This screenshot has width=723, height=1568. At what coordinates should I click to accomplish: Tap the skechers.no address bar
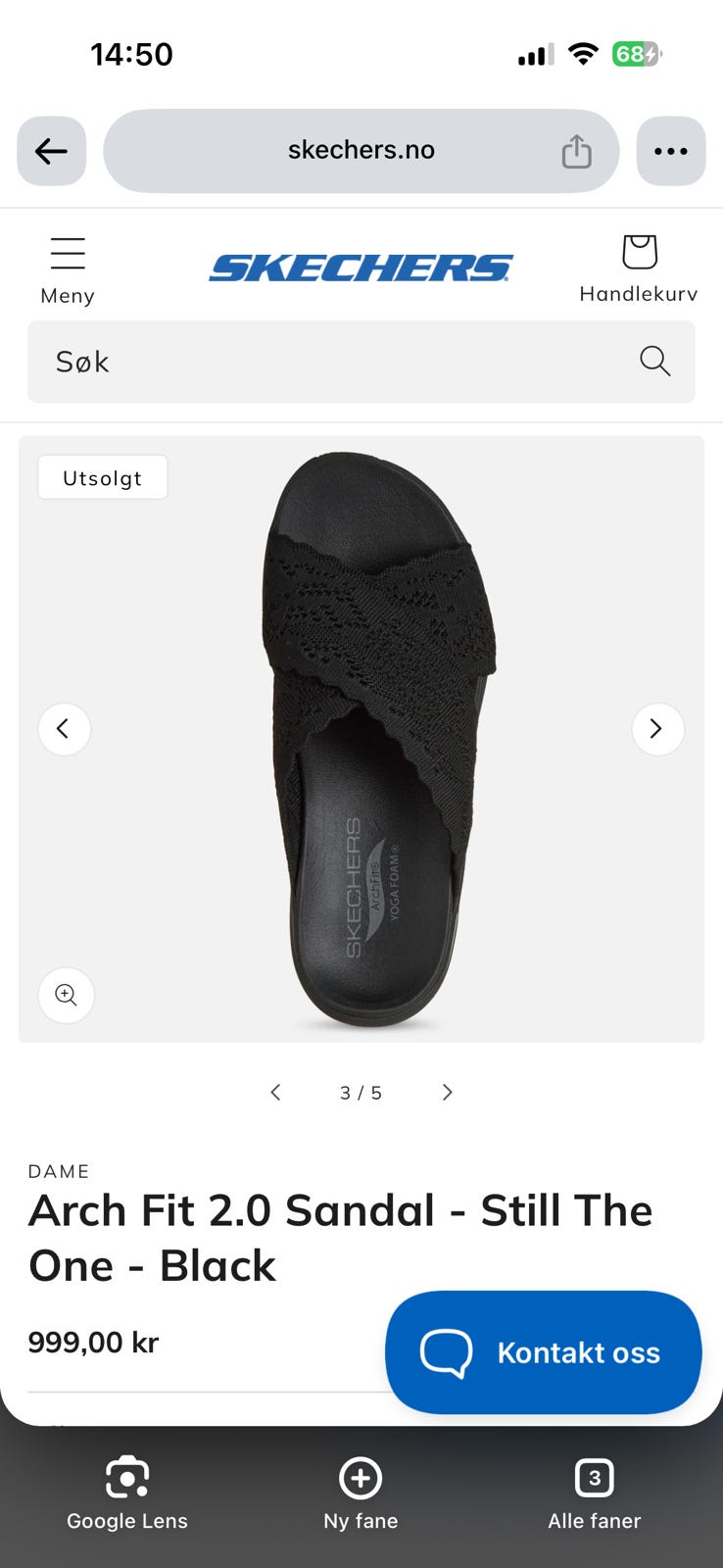coord(361,151)
